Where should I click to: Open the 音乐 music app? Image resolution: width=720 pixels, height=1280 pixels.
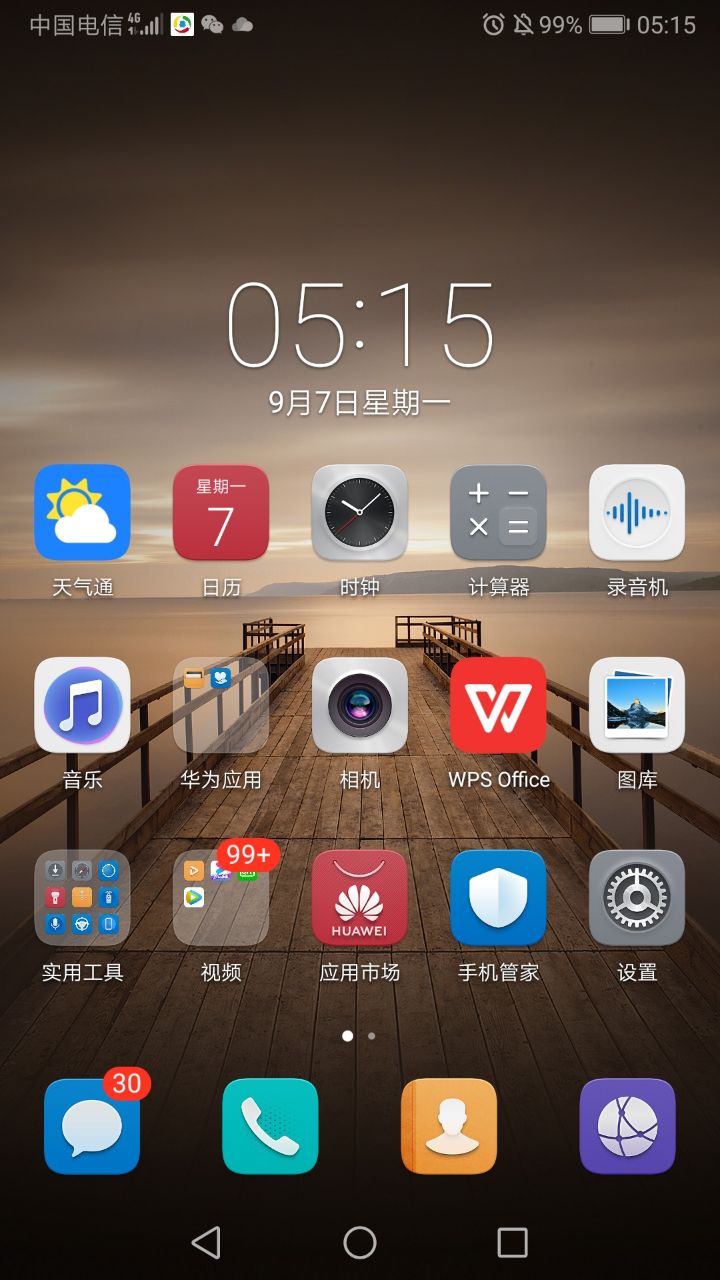[82, 705]
